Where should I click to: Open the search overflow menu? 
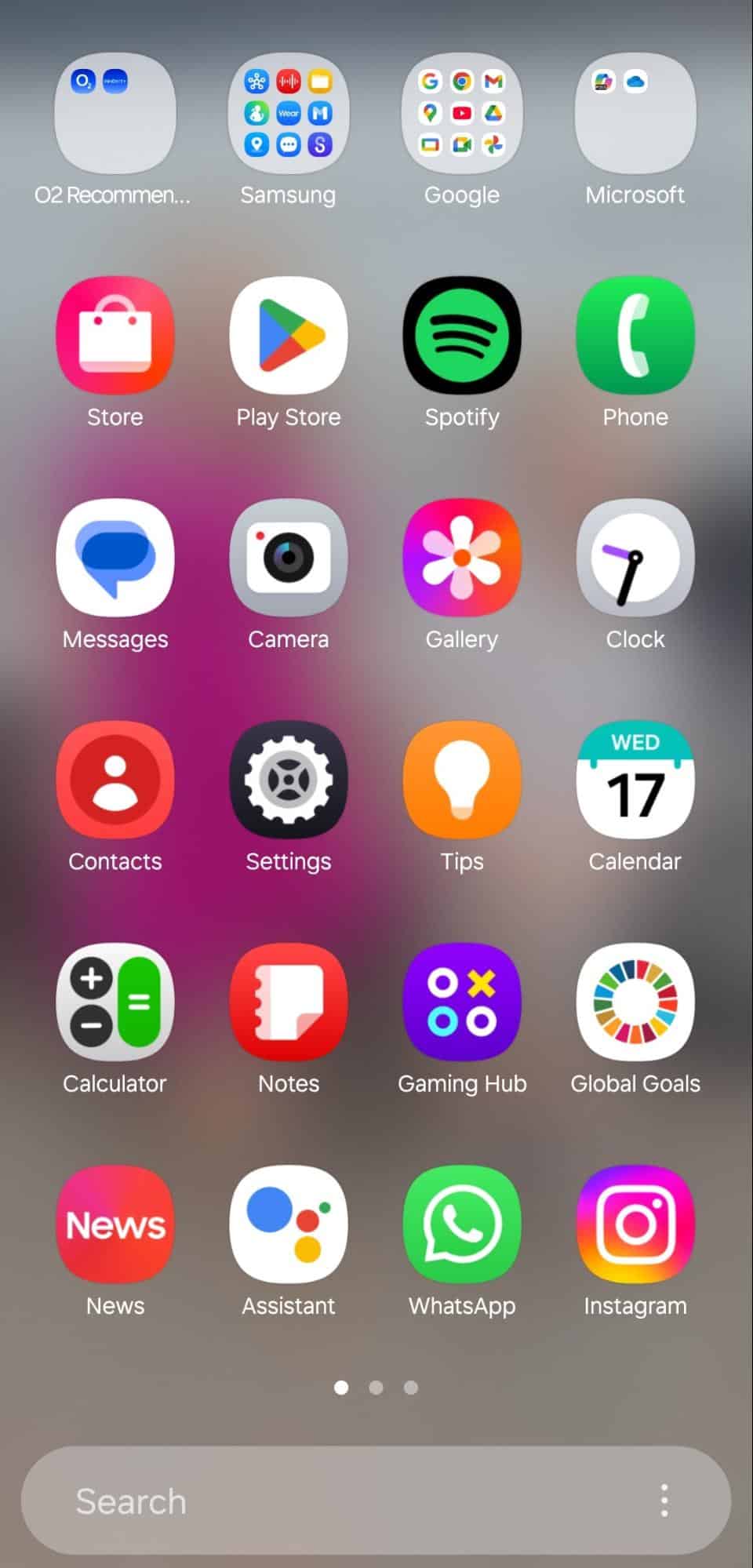pos(664,1500)
